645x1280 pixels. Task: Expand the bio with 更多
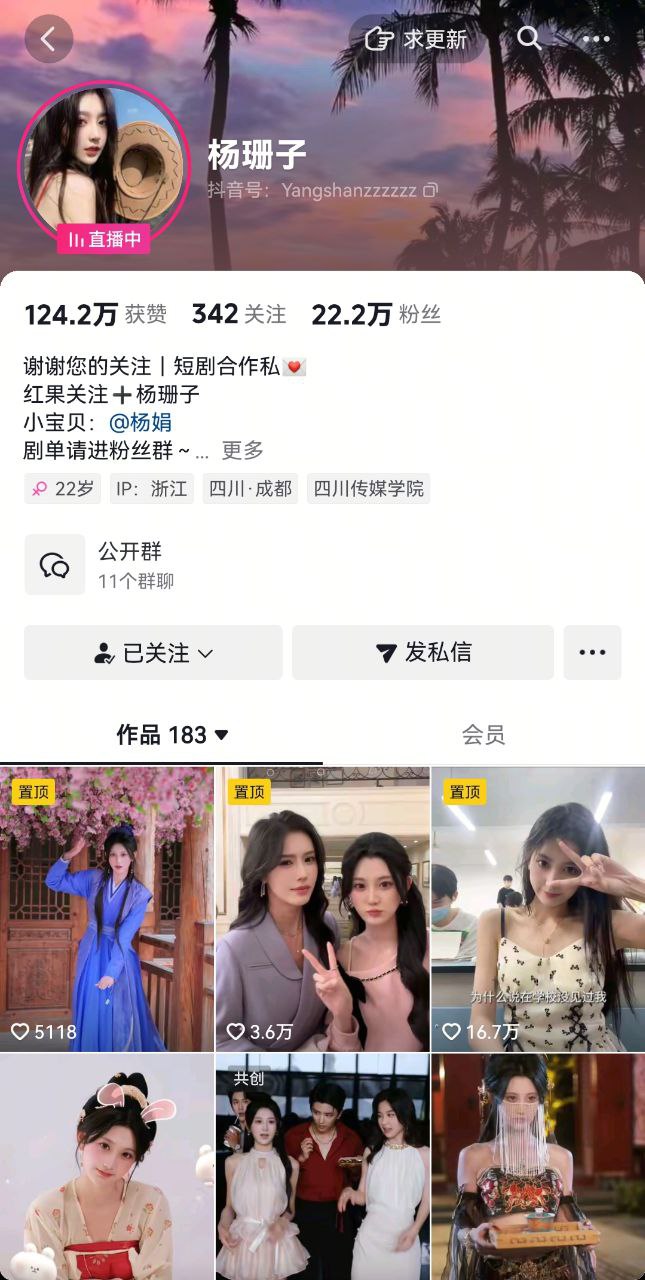pyautogui.click(x=242, y=450)
